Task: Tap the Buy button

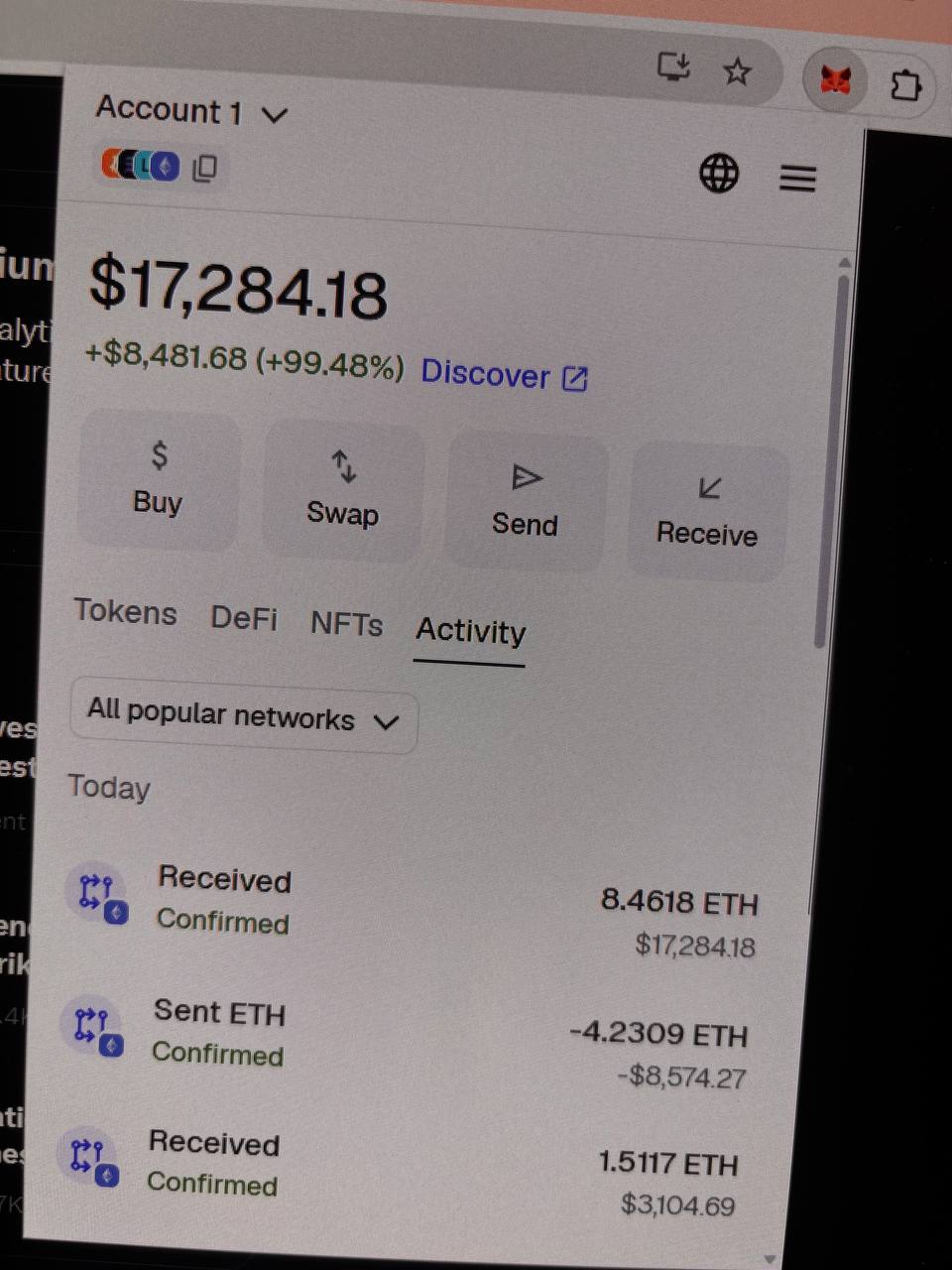Action: click(x=158, y=480)
